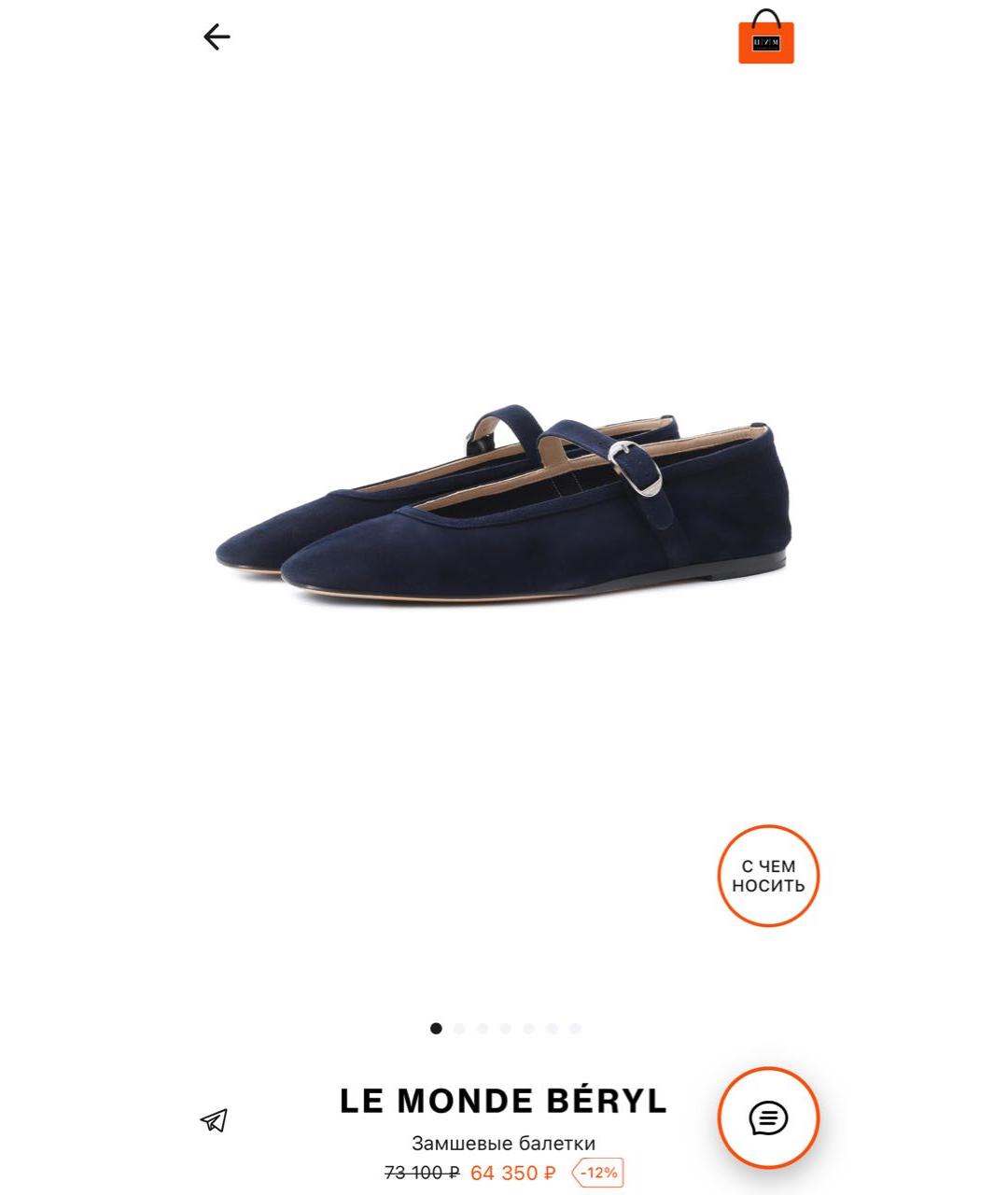The height and width of the screenshot is (1195, 1008).
Task: Tap the 'С чем носить' button
Action: [767, 876]
